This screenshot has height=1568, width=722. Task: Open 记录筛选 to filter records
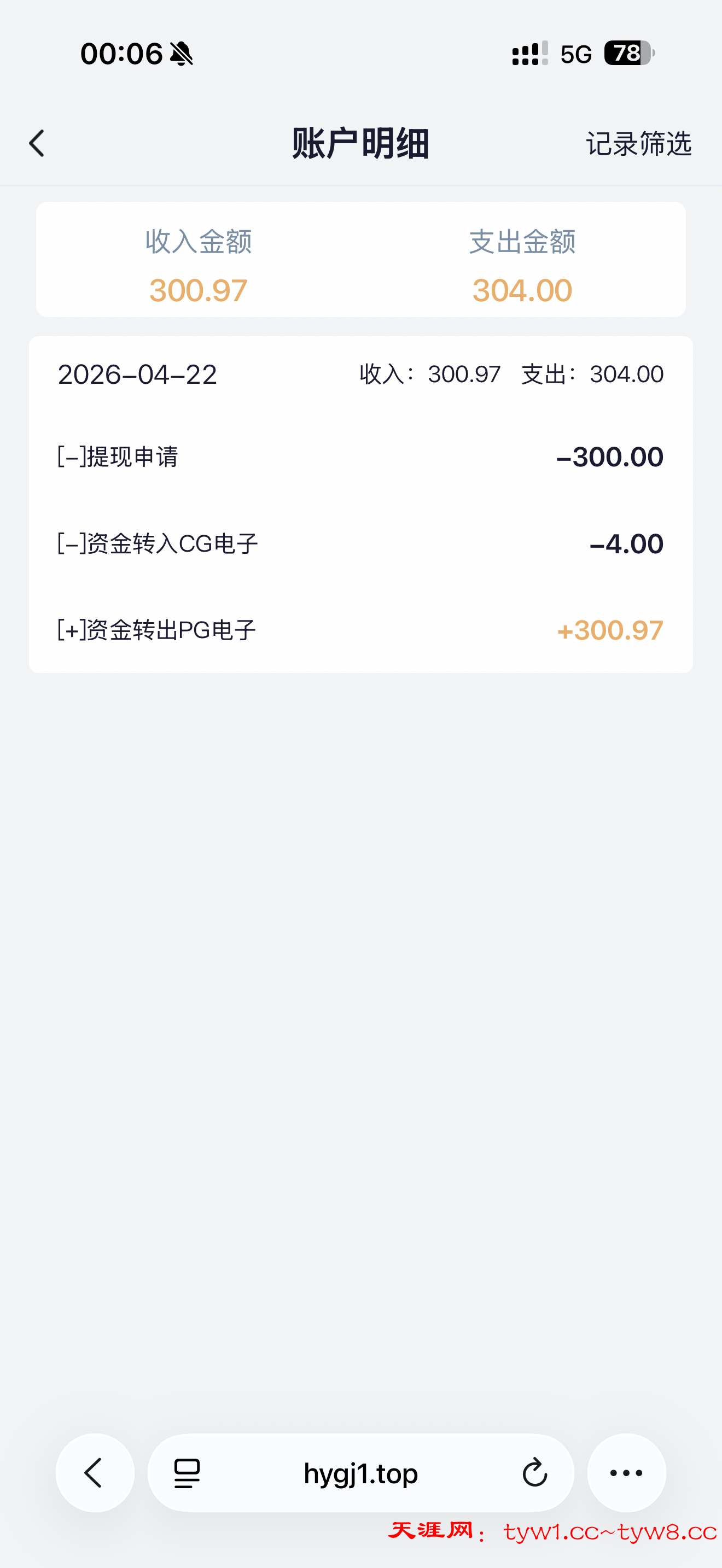639,144
